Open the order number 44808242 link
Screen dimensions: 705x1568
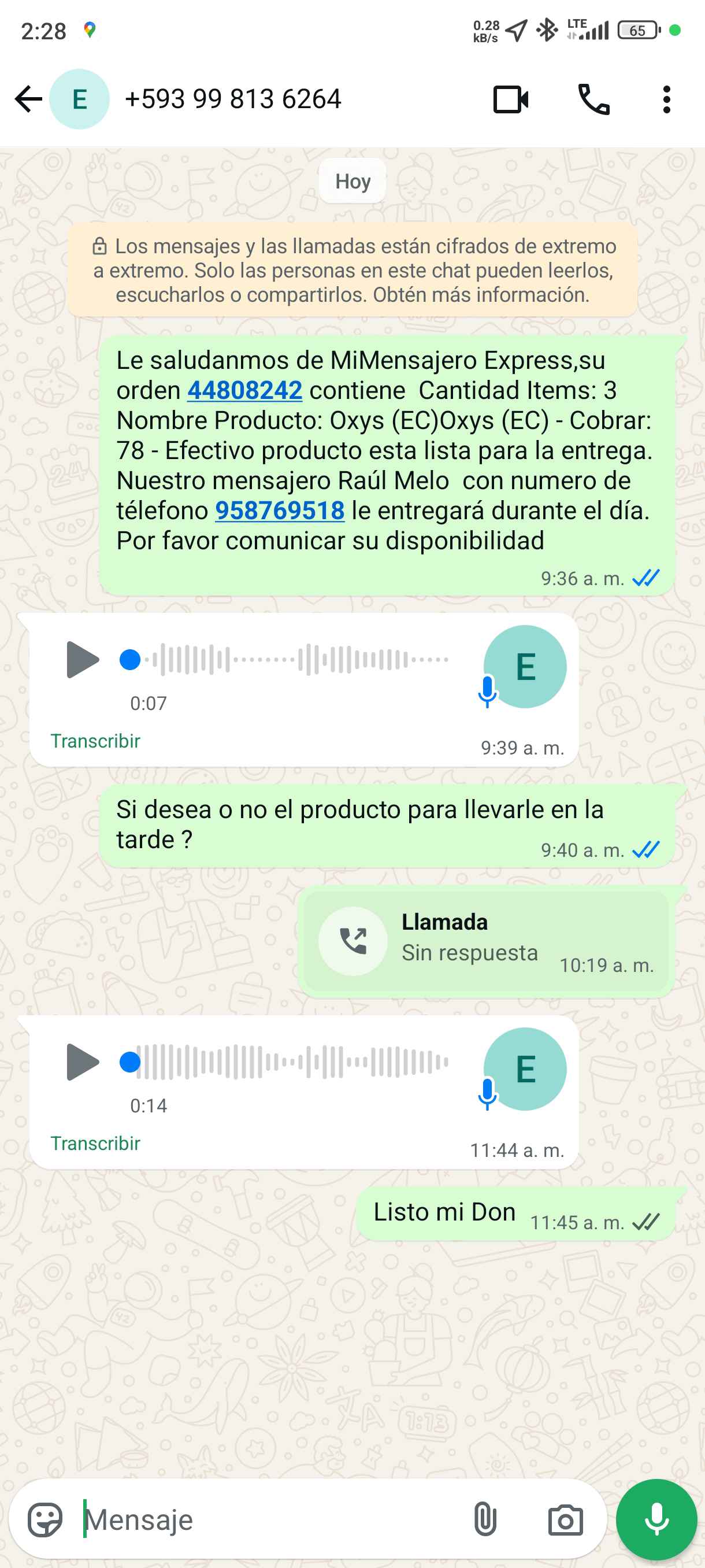tap(244, 391)
